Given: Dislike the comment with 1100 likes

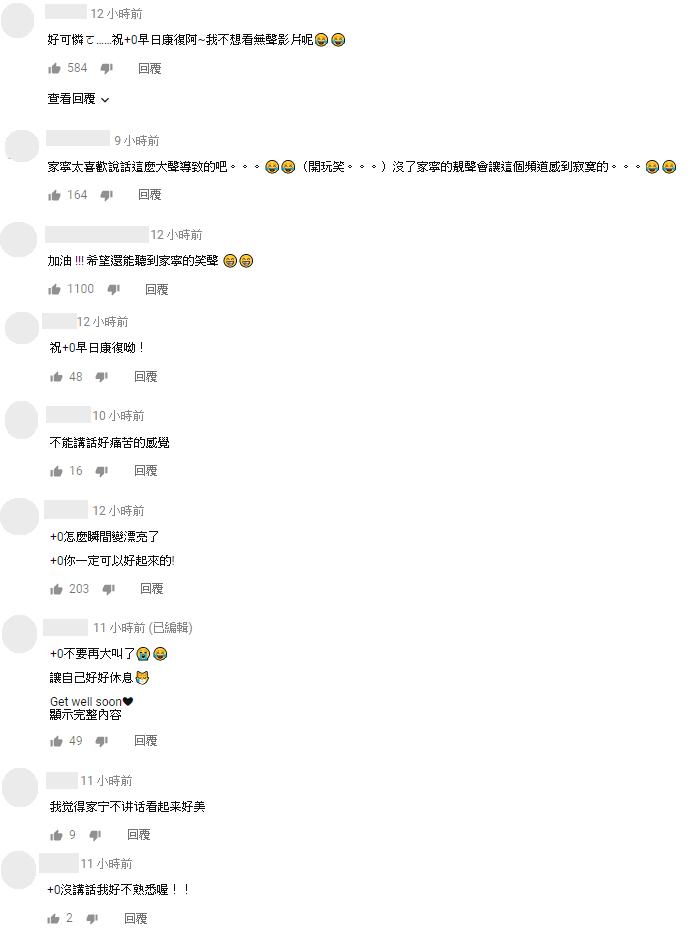Looking at the screenshot, I should [114, 289].
